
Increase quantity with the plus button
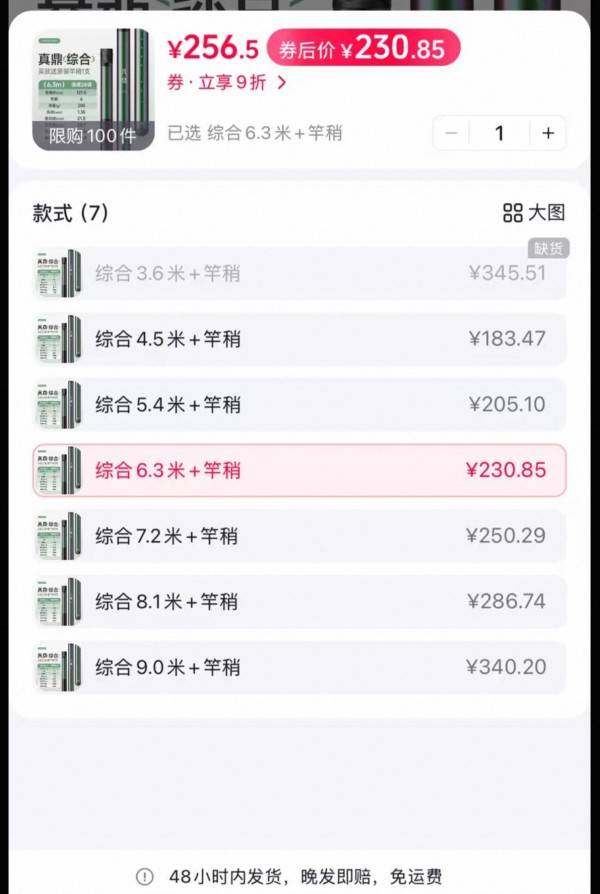pos(547,133)
